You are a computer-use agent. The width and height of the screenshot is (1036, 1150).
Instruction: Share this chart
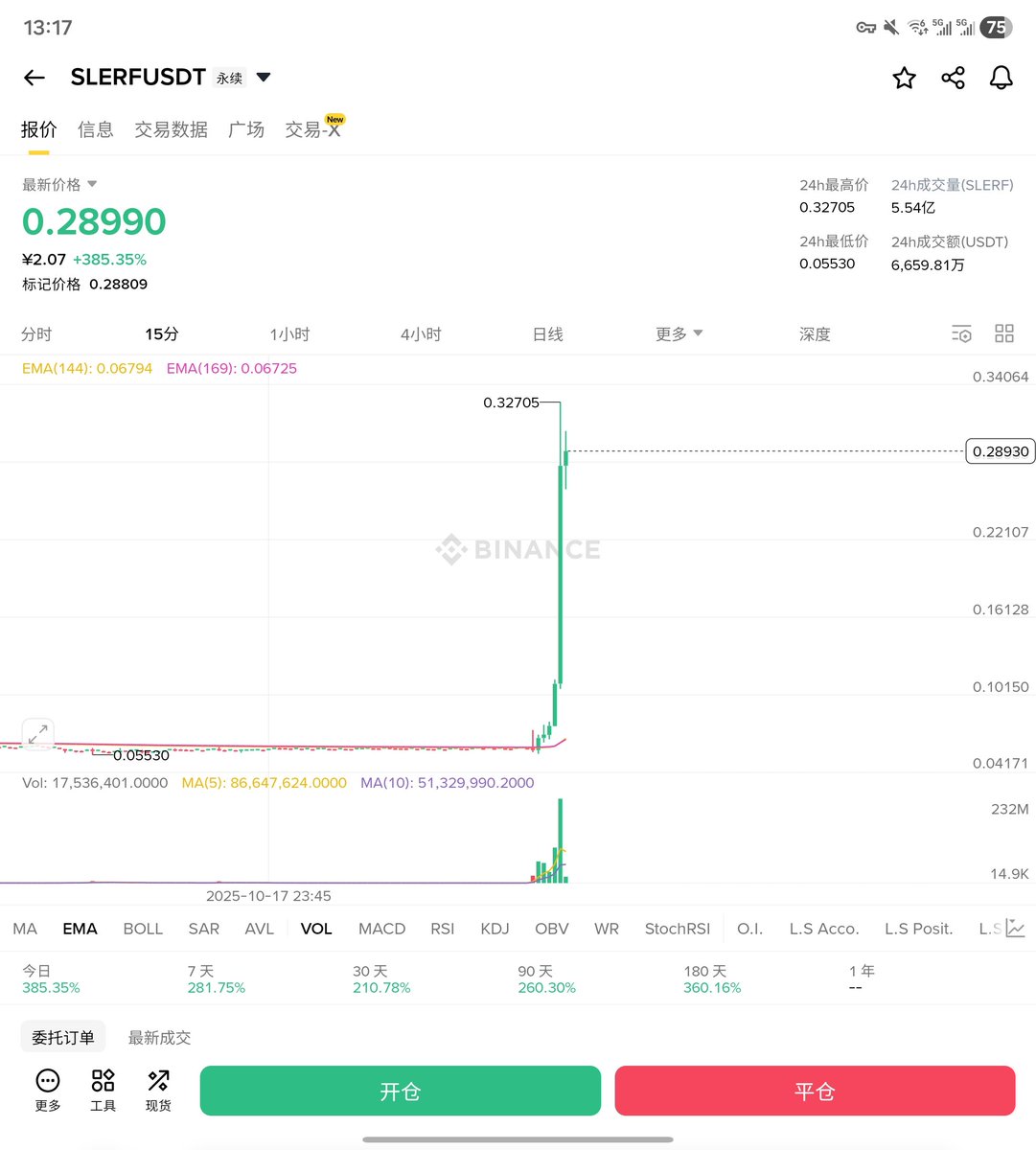pyautogui.click(x=953, y=78)
